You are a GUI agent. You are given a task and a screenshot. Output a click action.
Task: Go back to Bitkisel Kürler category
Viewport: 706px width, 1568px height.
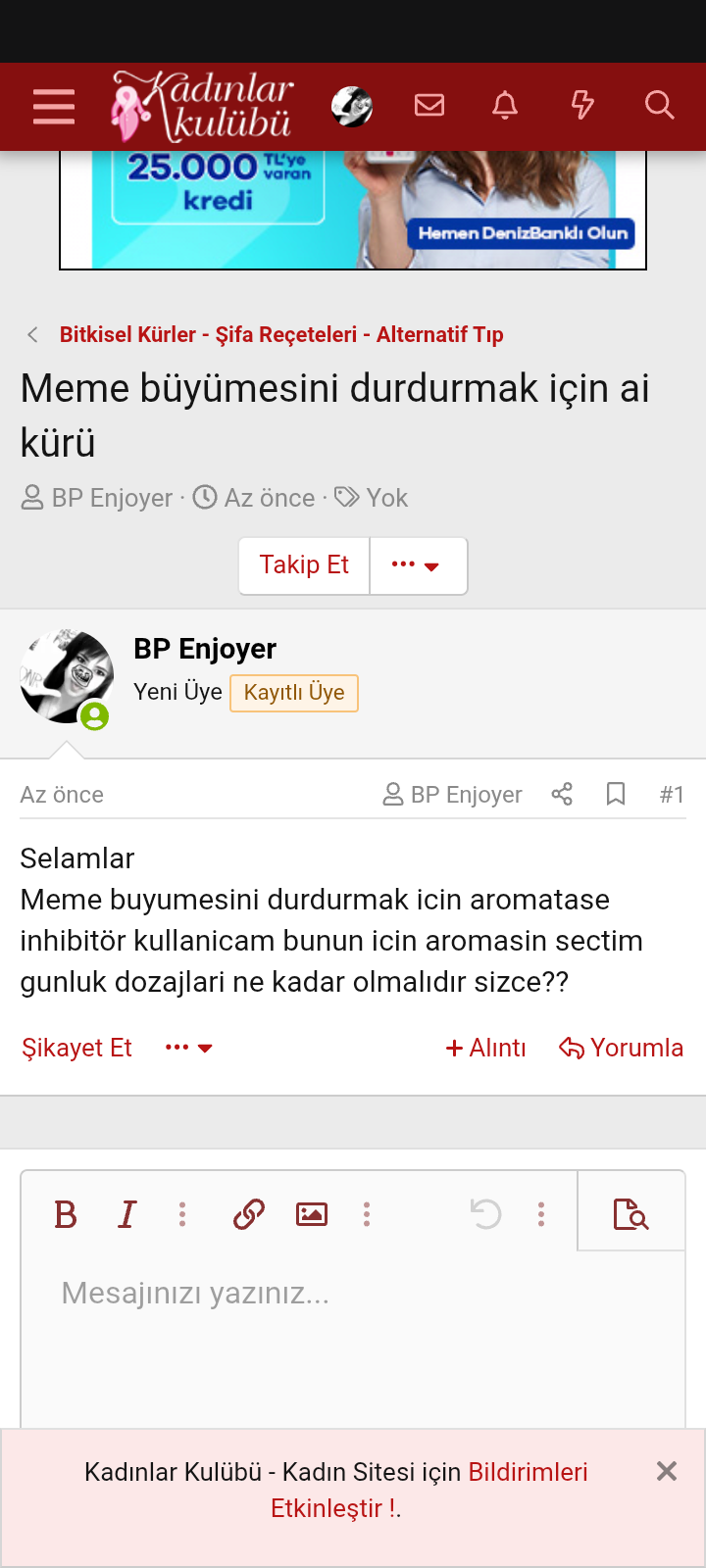281,334
